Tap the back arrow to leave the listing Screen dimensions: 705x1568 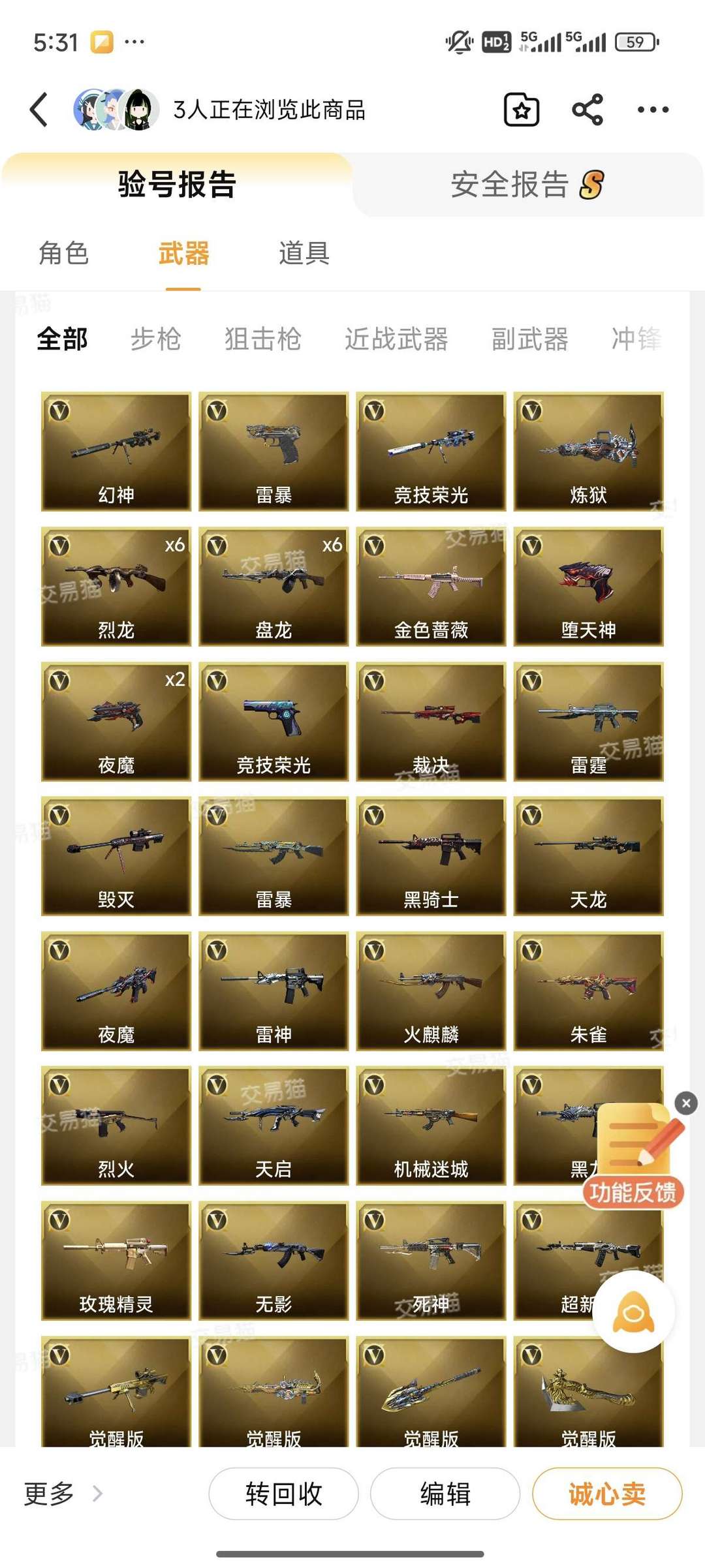[37, 110]
